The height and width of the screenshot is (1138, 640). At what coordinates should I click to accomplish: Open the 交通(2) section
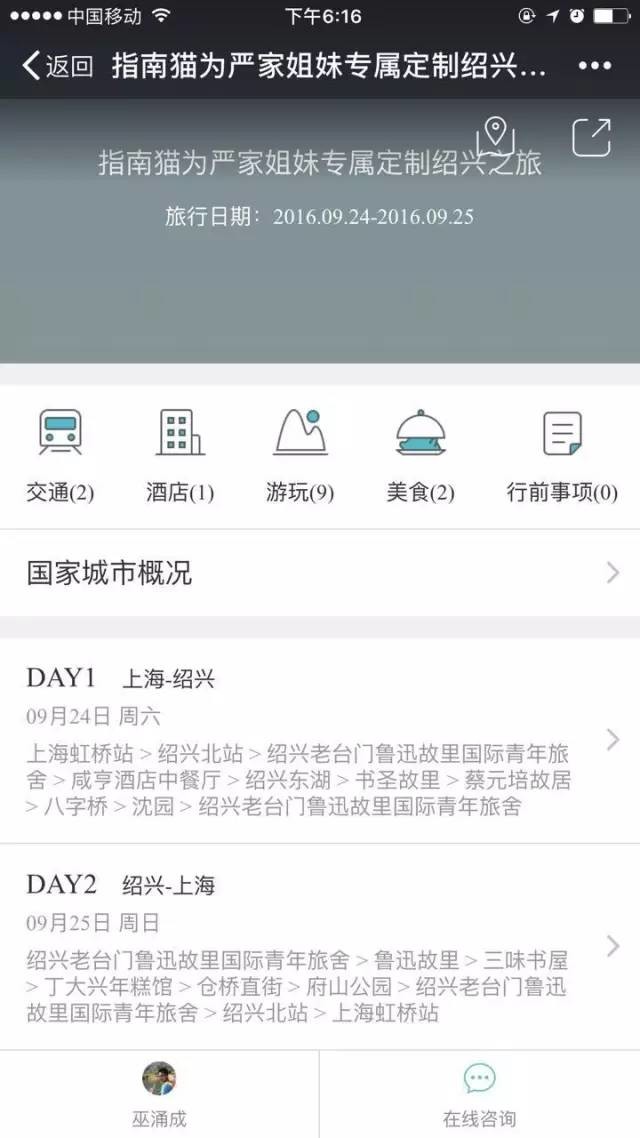pos(60,455)
